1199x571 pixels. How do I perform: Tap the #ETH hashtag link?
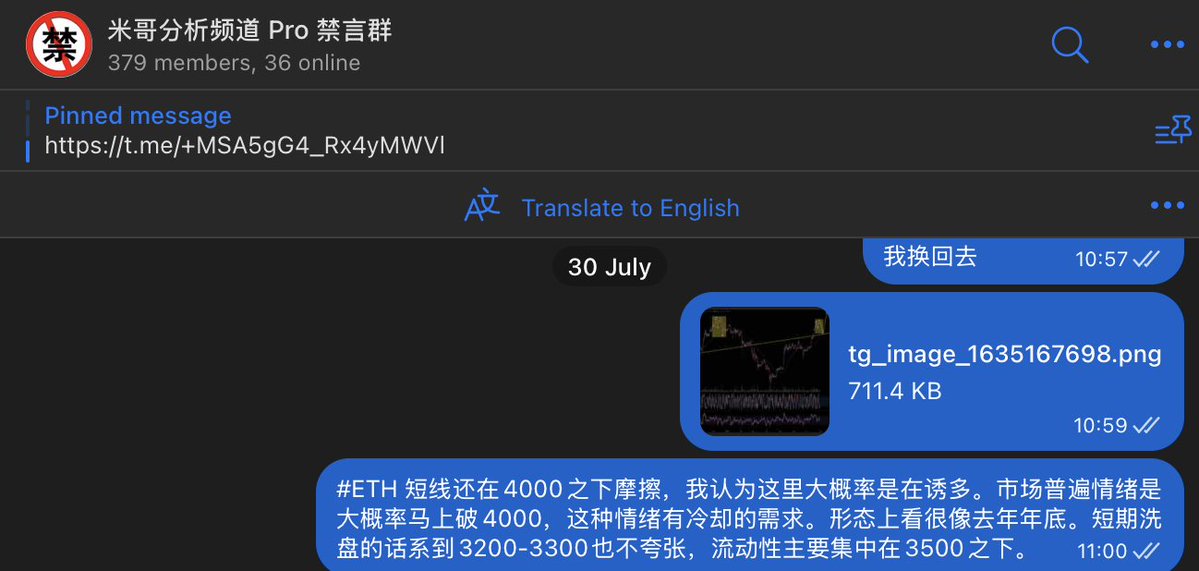367,490
